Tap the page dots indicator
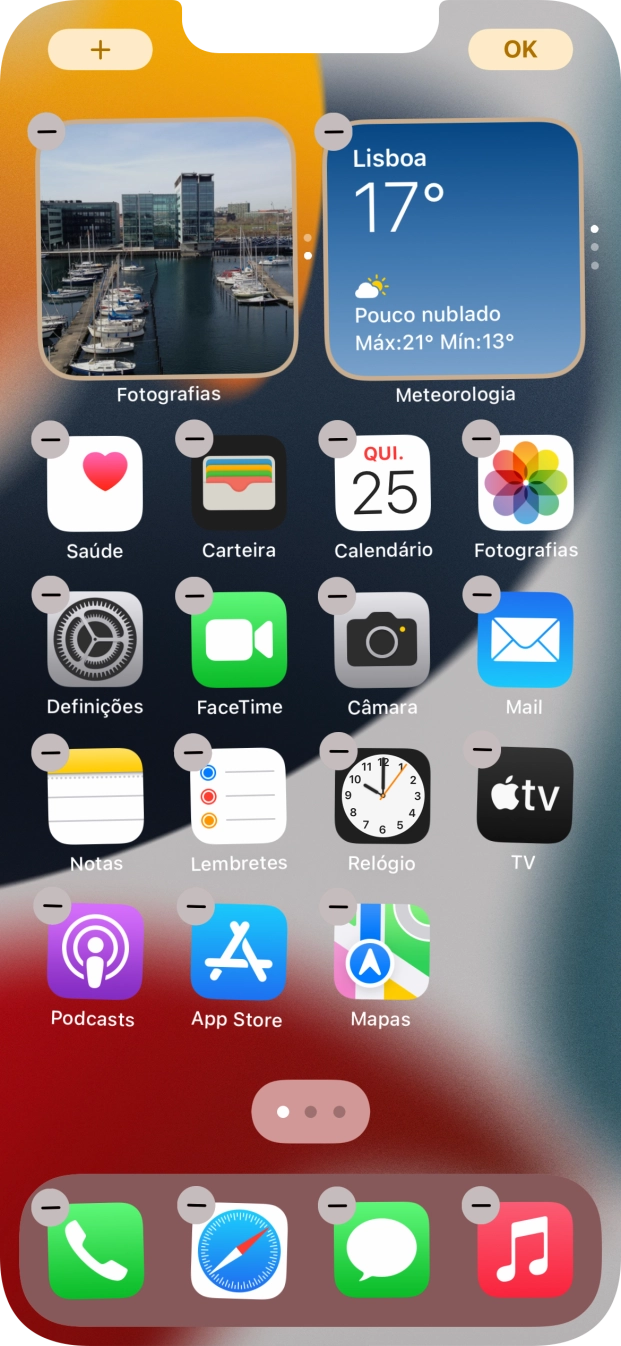 [311, 1111]
